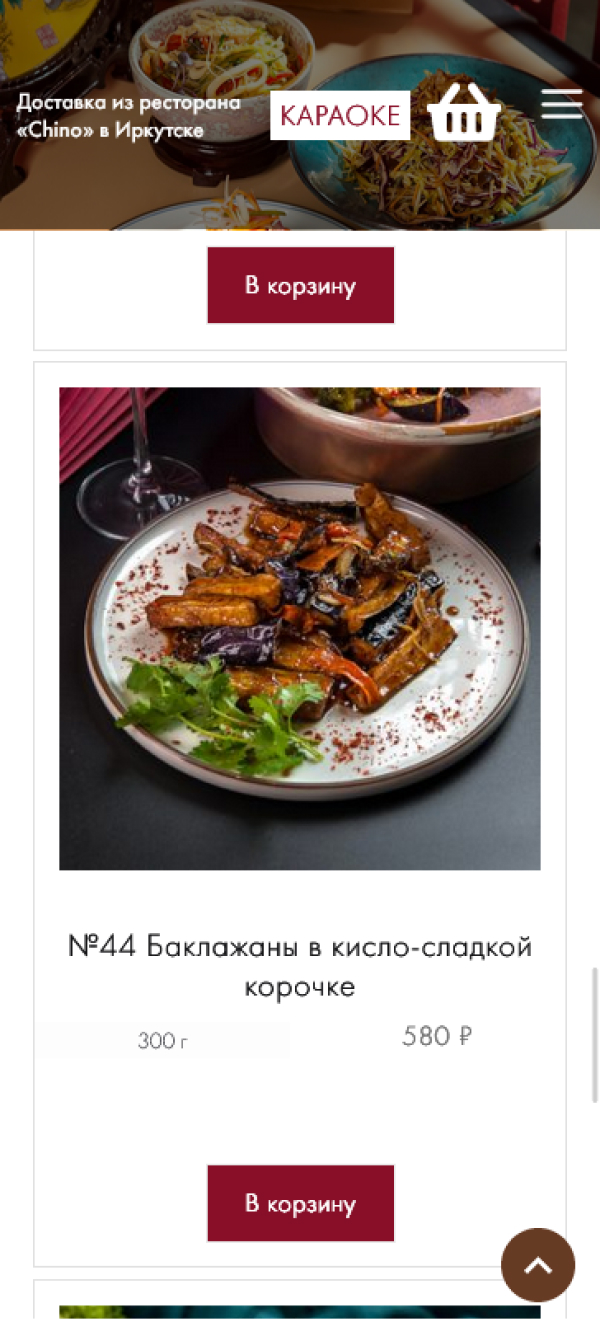Jump back to top with the arrow button
Viewport: 600px width, 1319px height.
click(x=538, y=1265)
